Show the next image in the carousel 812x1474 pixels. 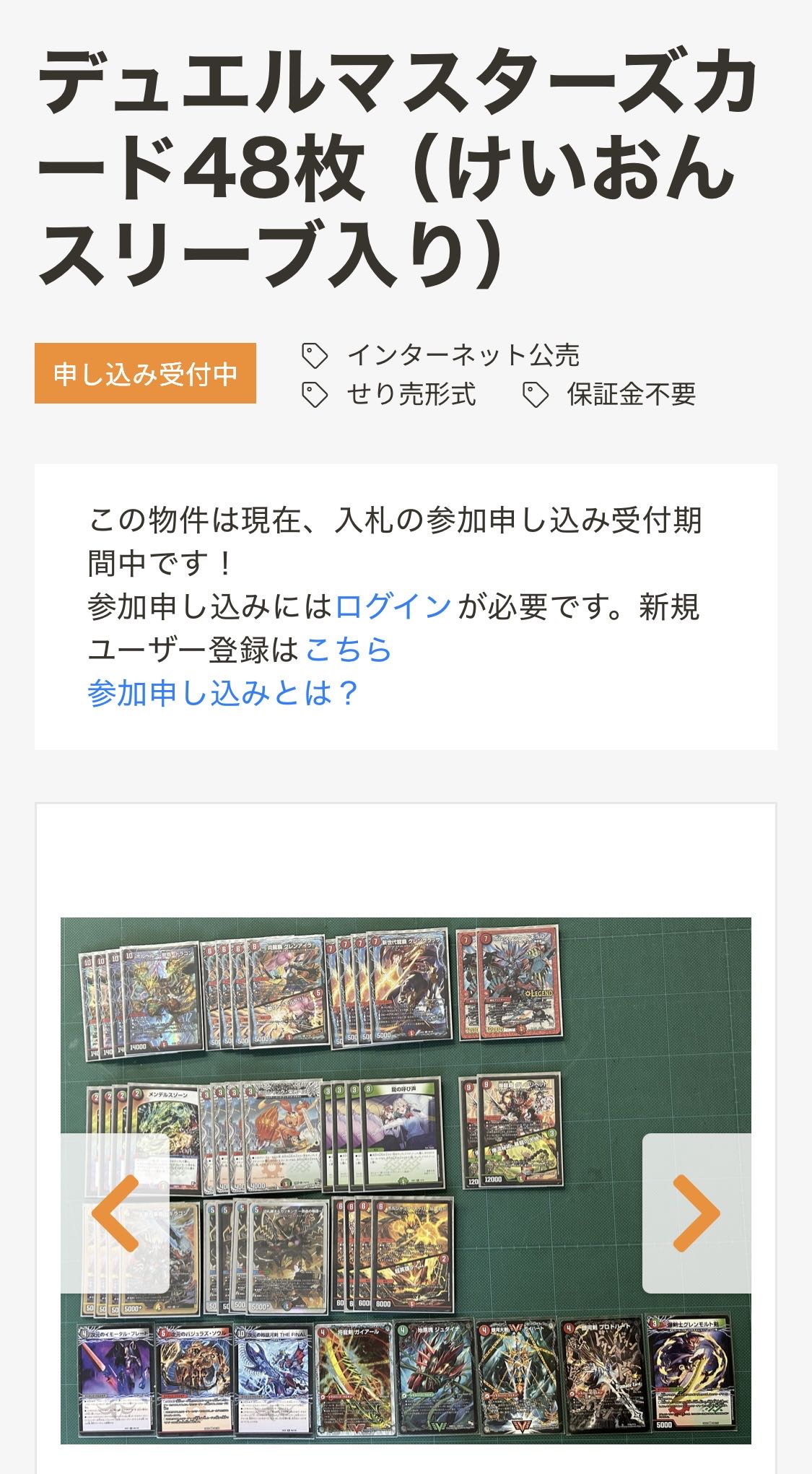[x=696, y=1213]
